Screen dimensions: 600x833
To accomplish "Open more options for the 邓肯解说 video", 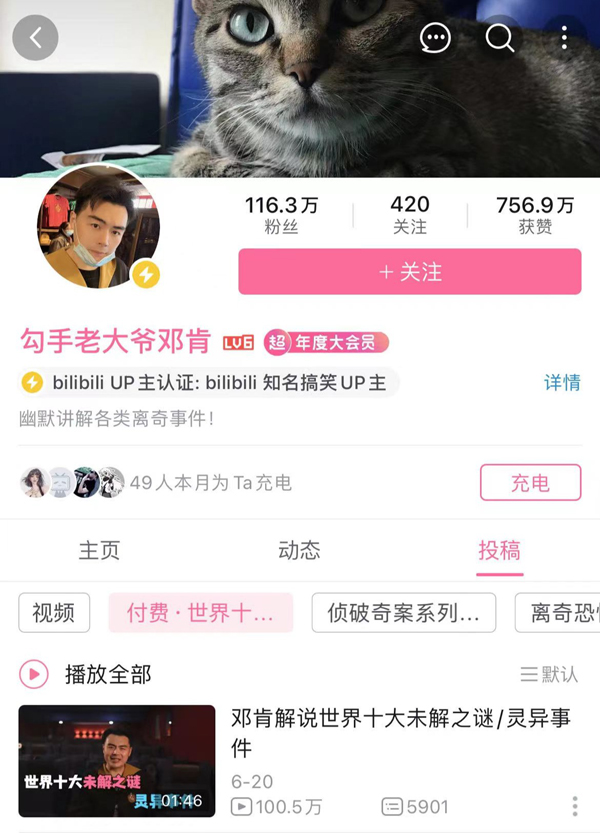I will click(574, 806).
